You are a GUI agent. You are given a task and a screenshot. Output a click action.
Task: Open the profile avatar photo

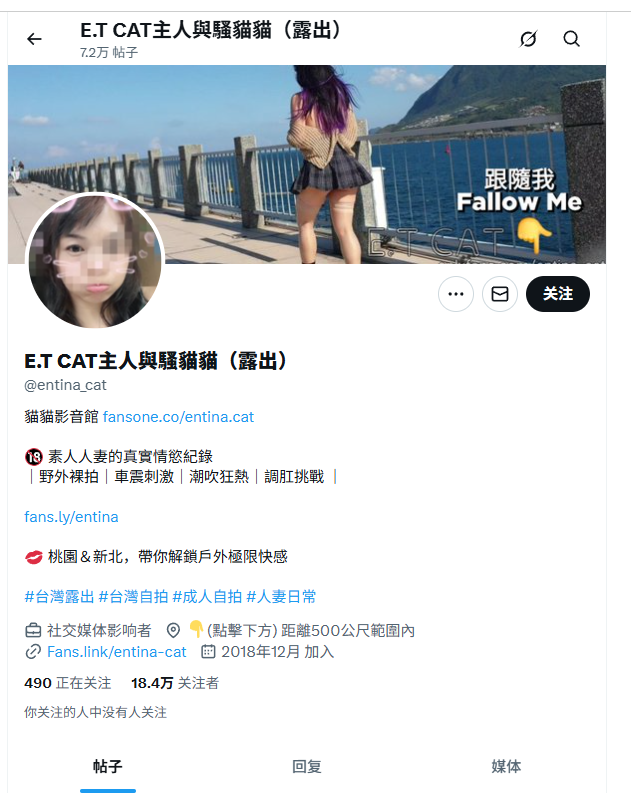point(95,261)
